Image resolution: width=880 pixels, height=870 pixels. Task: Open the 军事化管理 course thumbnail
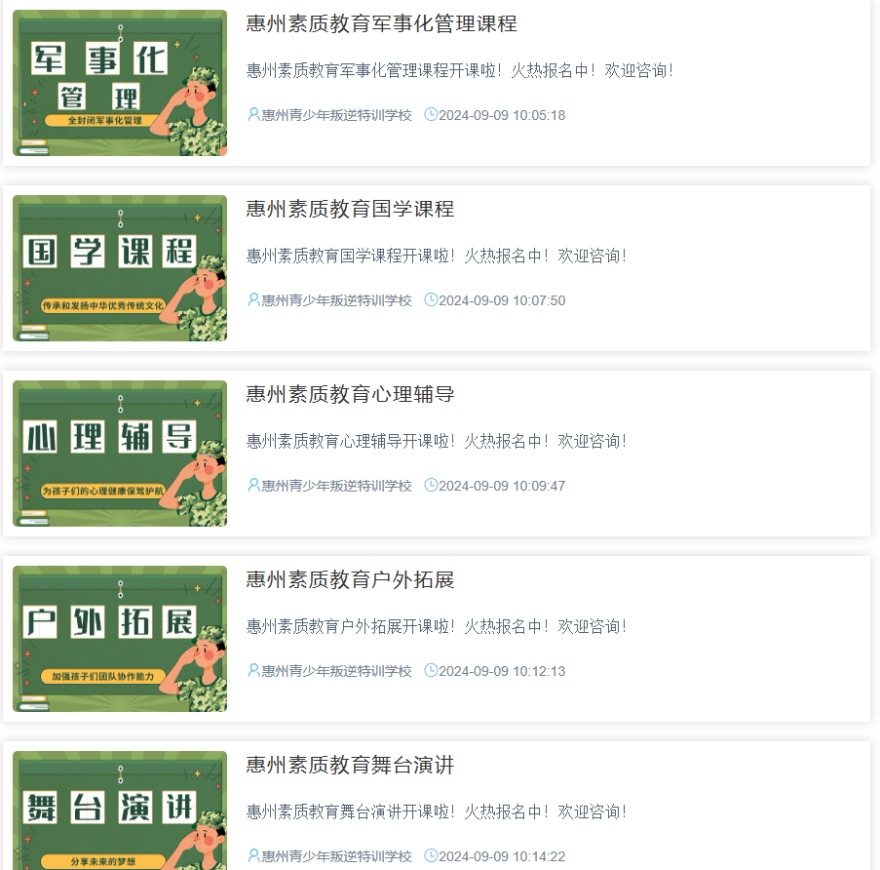click(x=120, y=83)
